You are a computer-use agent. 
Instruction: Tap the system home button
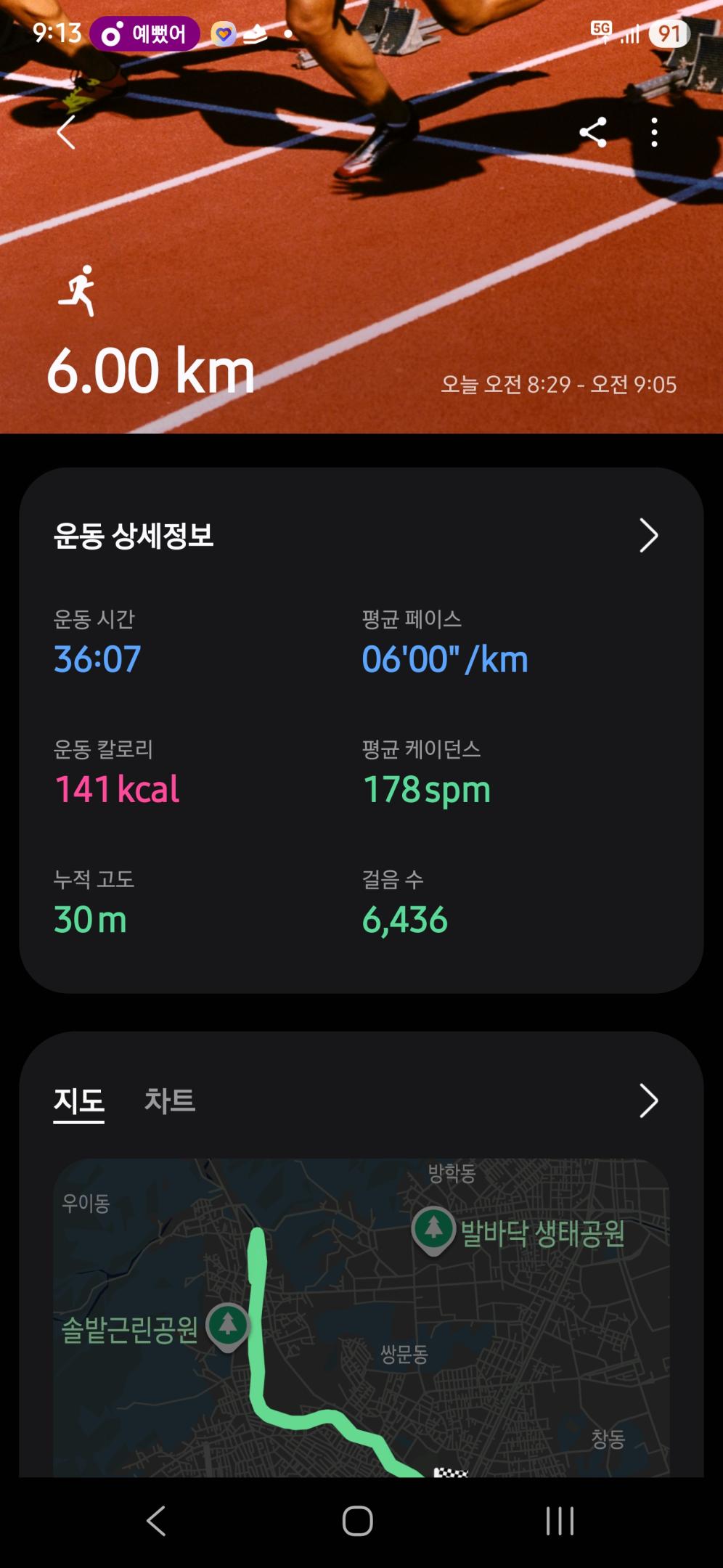pyautogui.click(x=358, y=1521)
